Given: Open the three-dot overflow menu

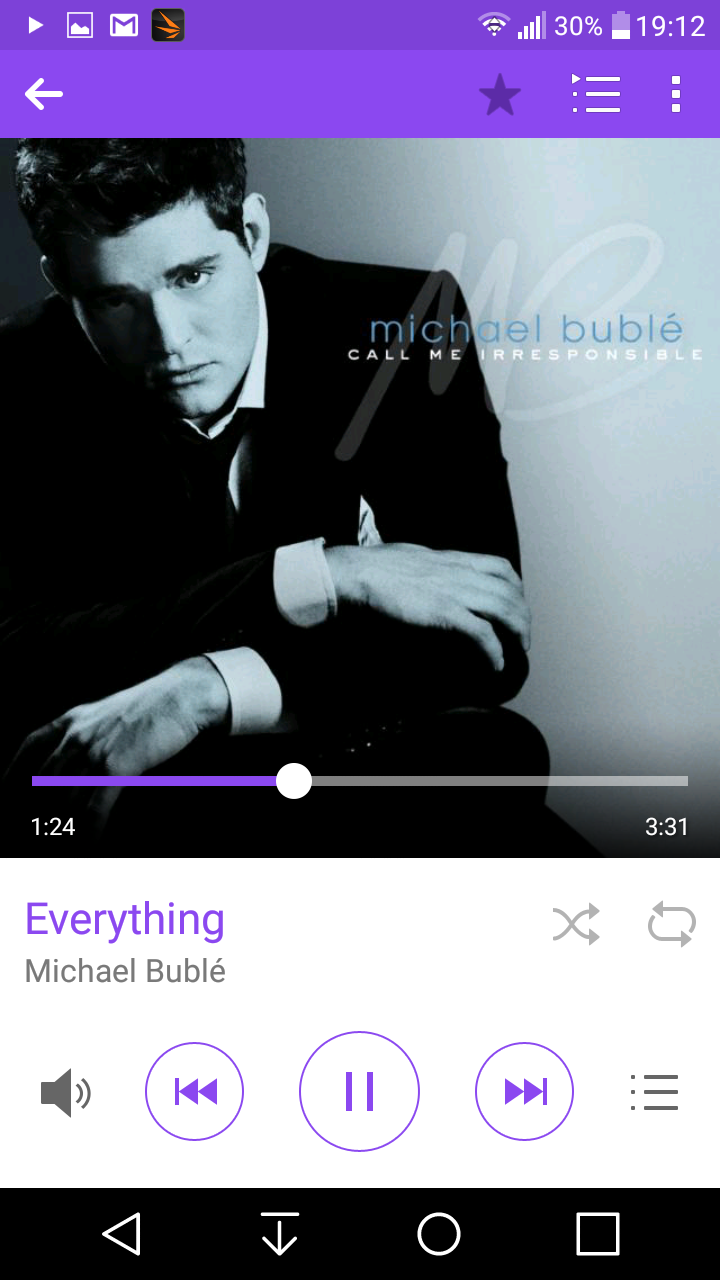Looking at the screenshot, I should point(676,94).
